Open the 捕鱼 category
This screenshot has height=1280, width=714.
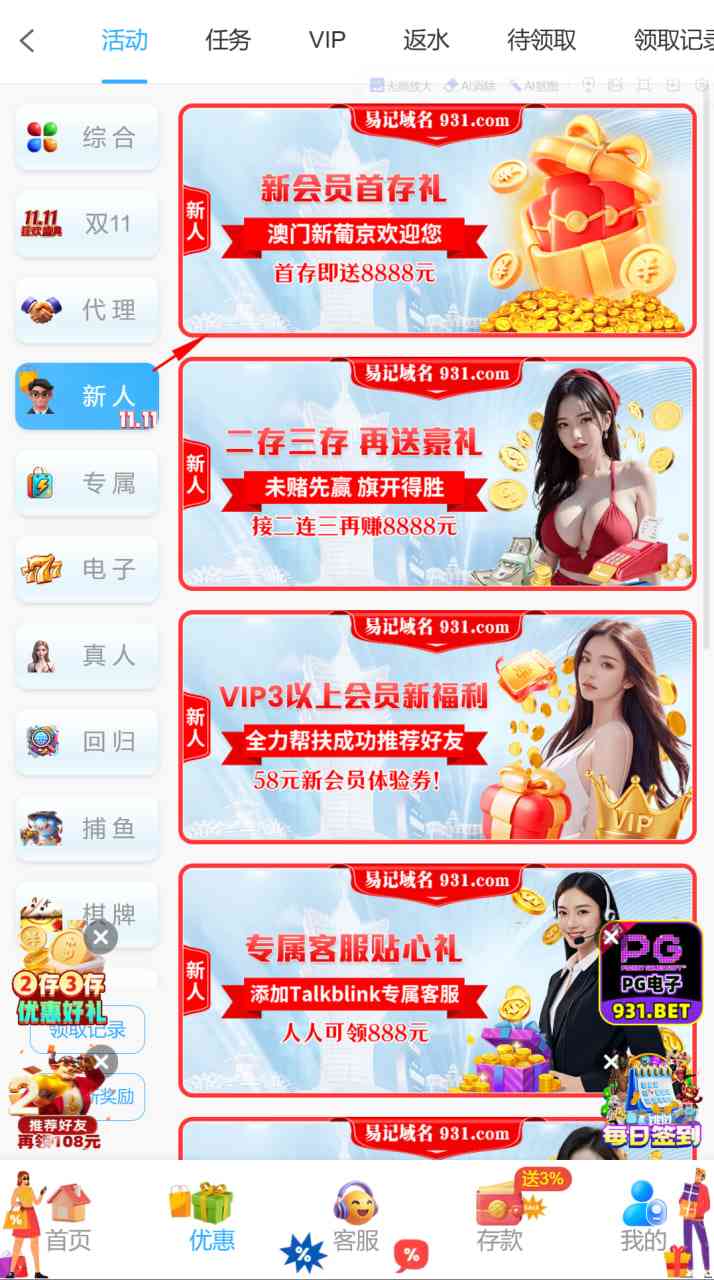pos(87,828)
